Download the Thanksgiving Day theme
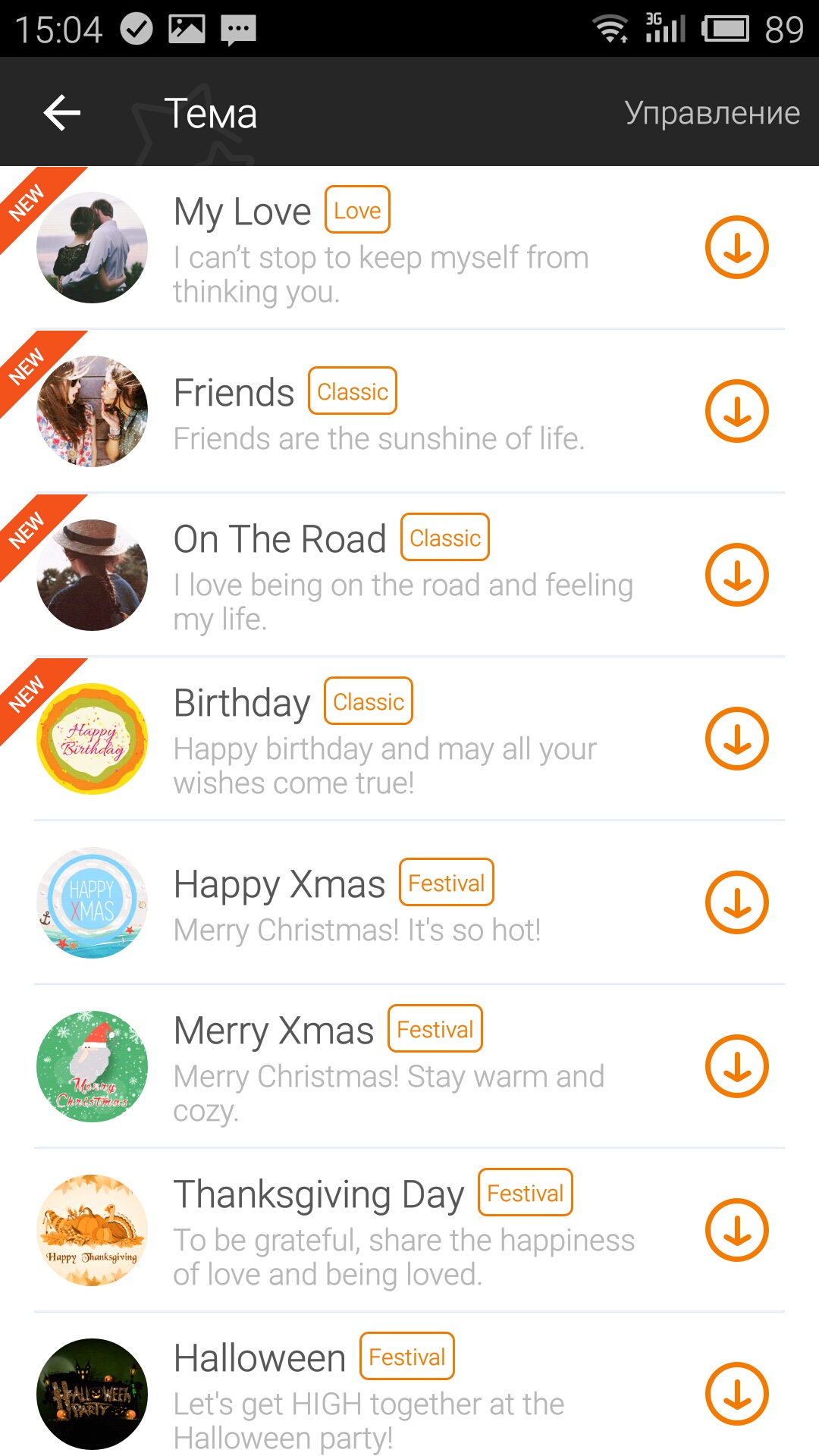Viewport: 819px width, 1456px height. (x=736, y=1230)
